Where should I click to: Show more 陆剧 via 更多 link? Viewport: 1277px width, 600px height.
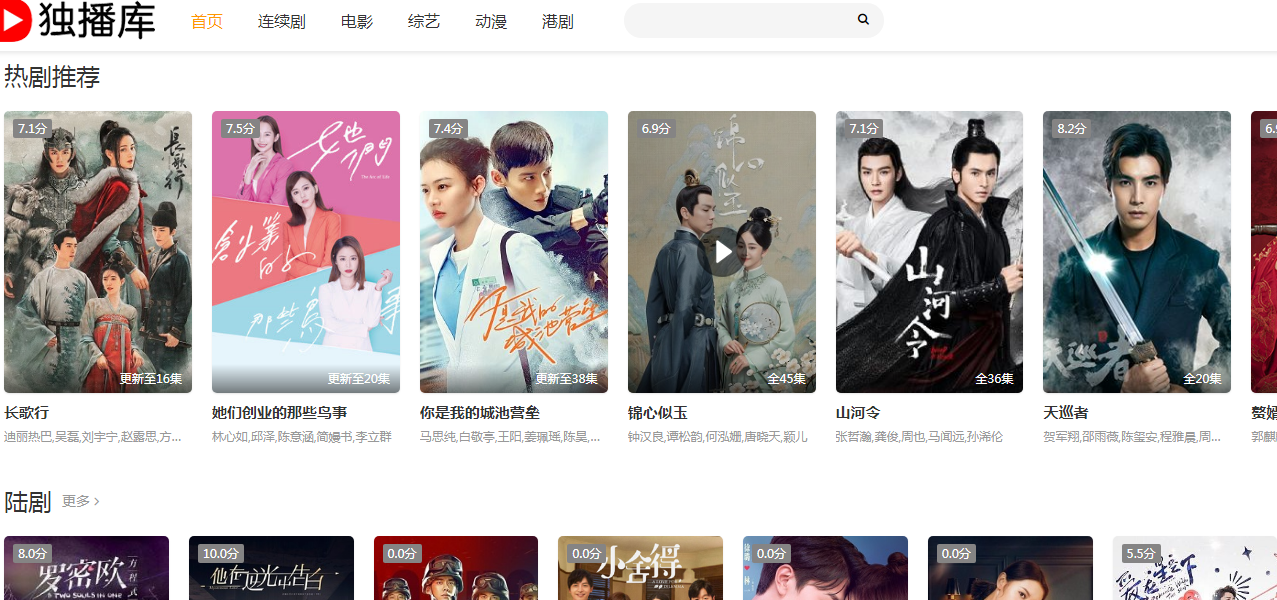pyautogui.click(x=80, y=501)
